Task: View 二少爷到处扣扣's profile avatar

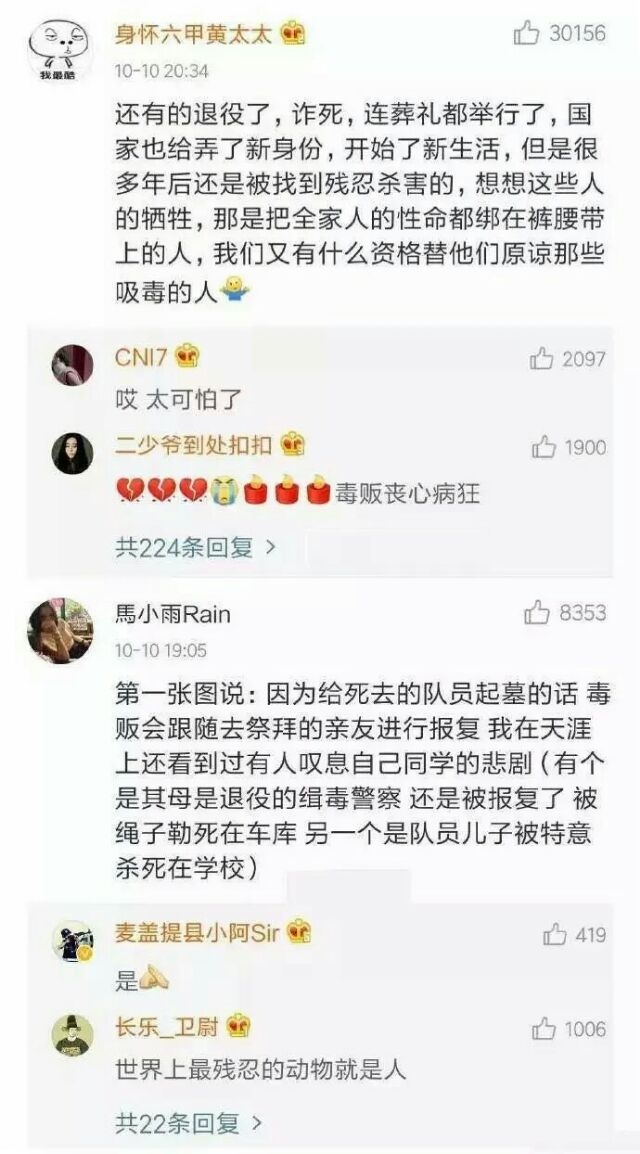Action: tap(72, 453)
